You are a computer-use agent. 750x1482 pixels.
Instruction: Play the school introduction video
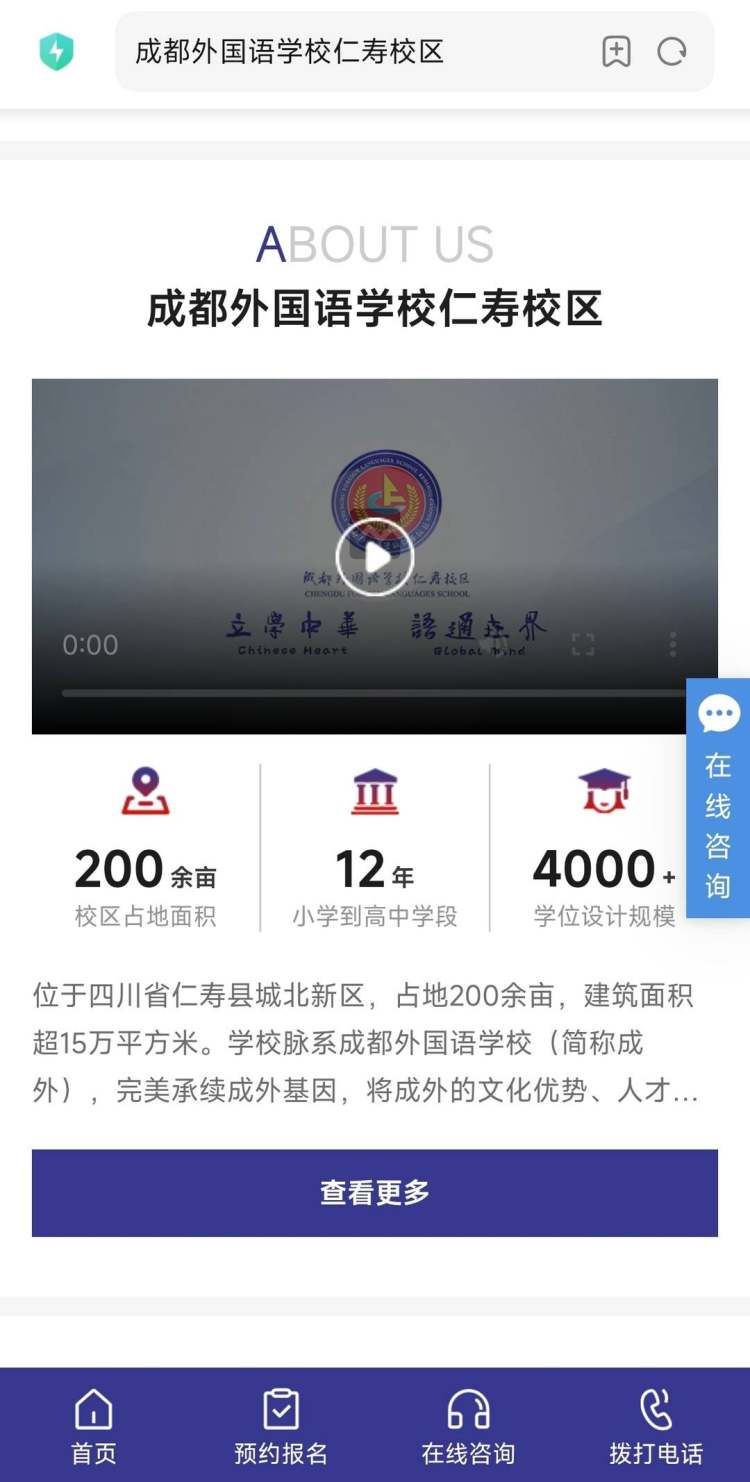pos(375,557)
